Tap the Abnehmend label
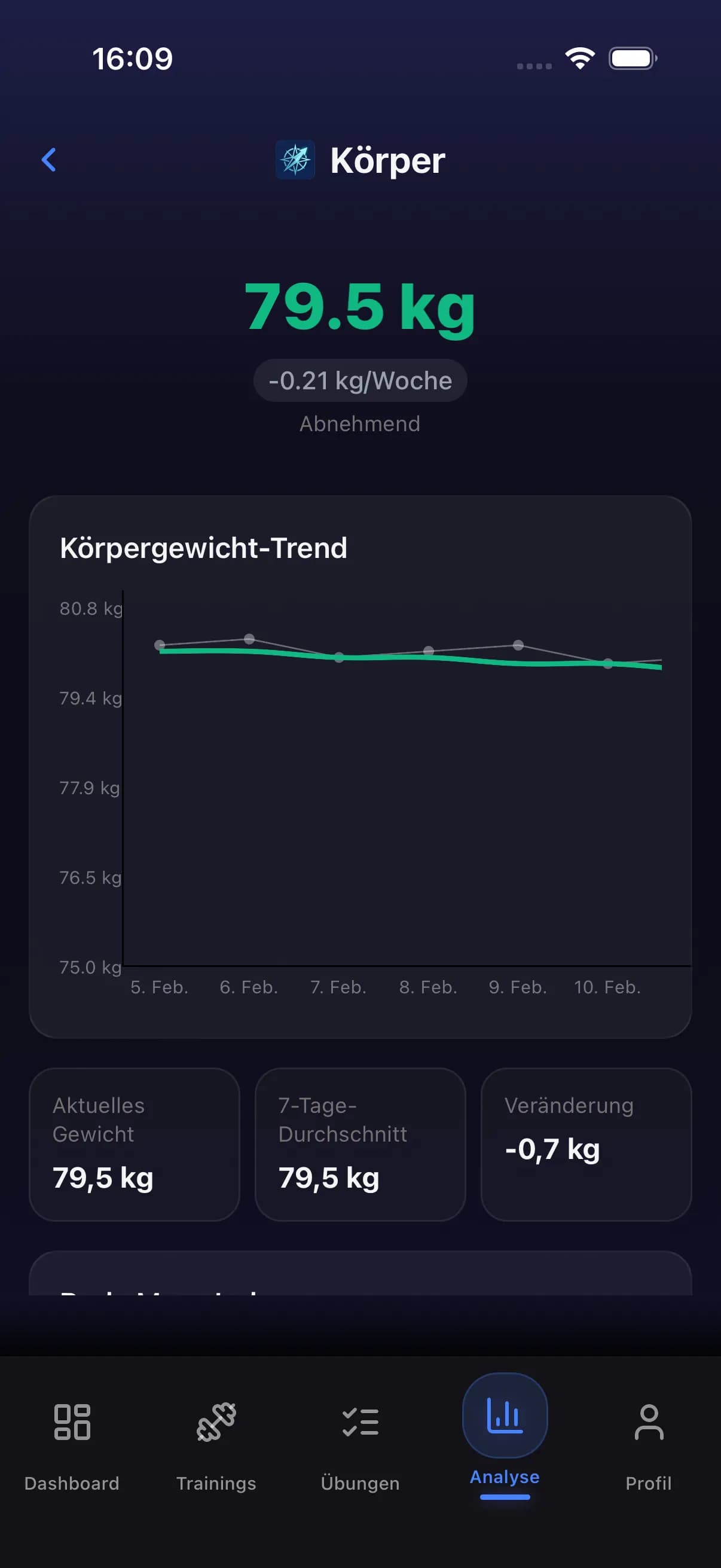This screenshot has width=721, height=1568. click(359, 423)
